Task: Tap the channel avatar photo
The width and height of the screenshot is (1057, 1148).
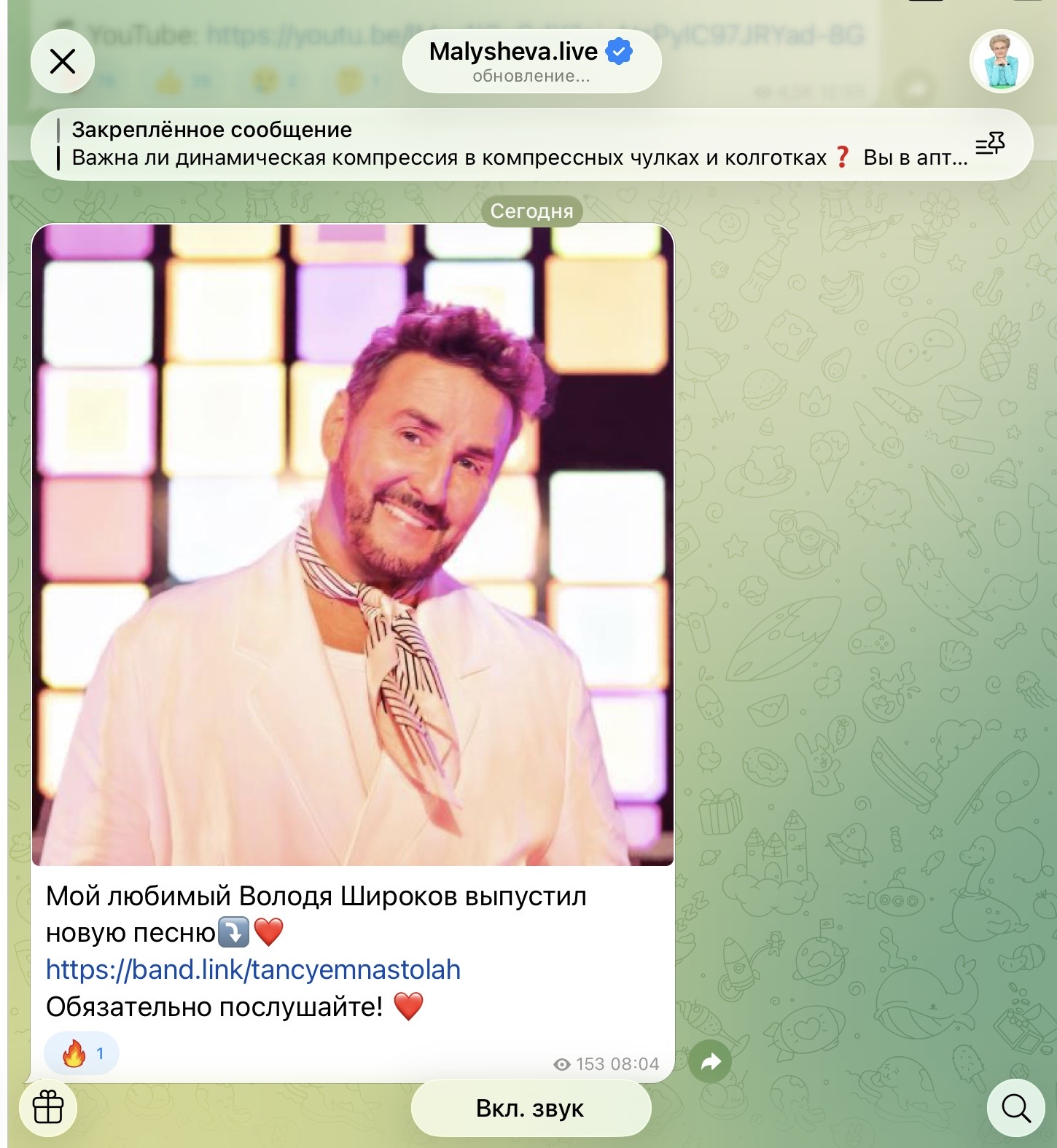Action: pos(1002,62)
